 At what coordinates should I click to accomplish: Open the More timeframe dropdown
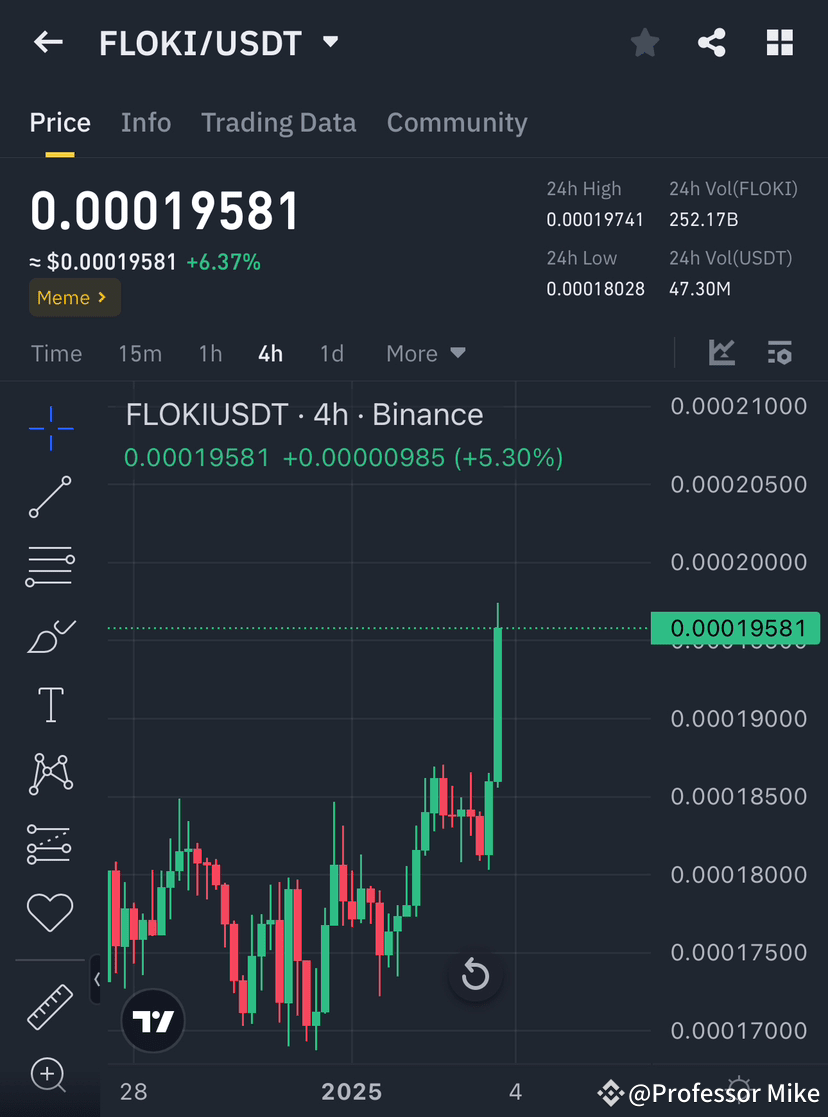(x=425, y=353)
